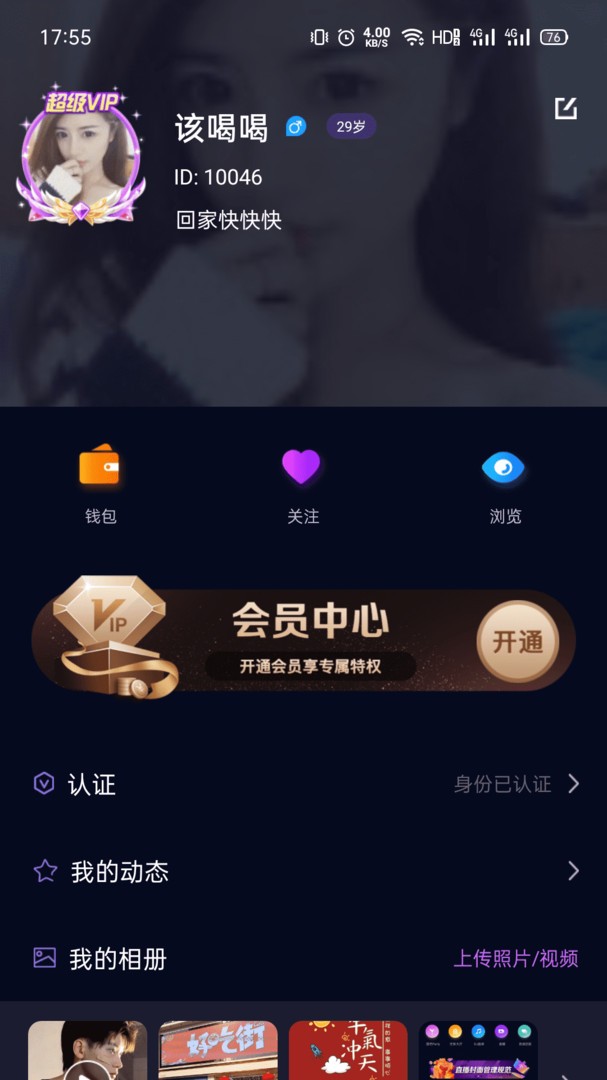Tap the edit profile icon
The width and height of the screenshot is (607, 1080).
(566, 109)
